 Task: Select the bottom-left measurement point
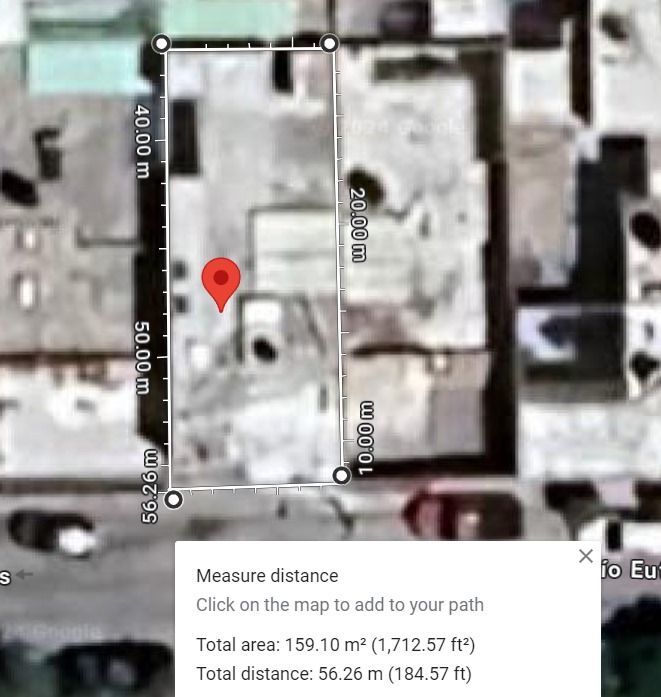click(173, 500)
